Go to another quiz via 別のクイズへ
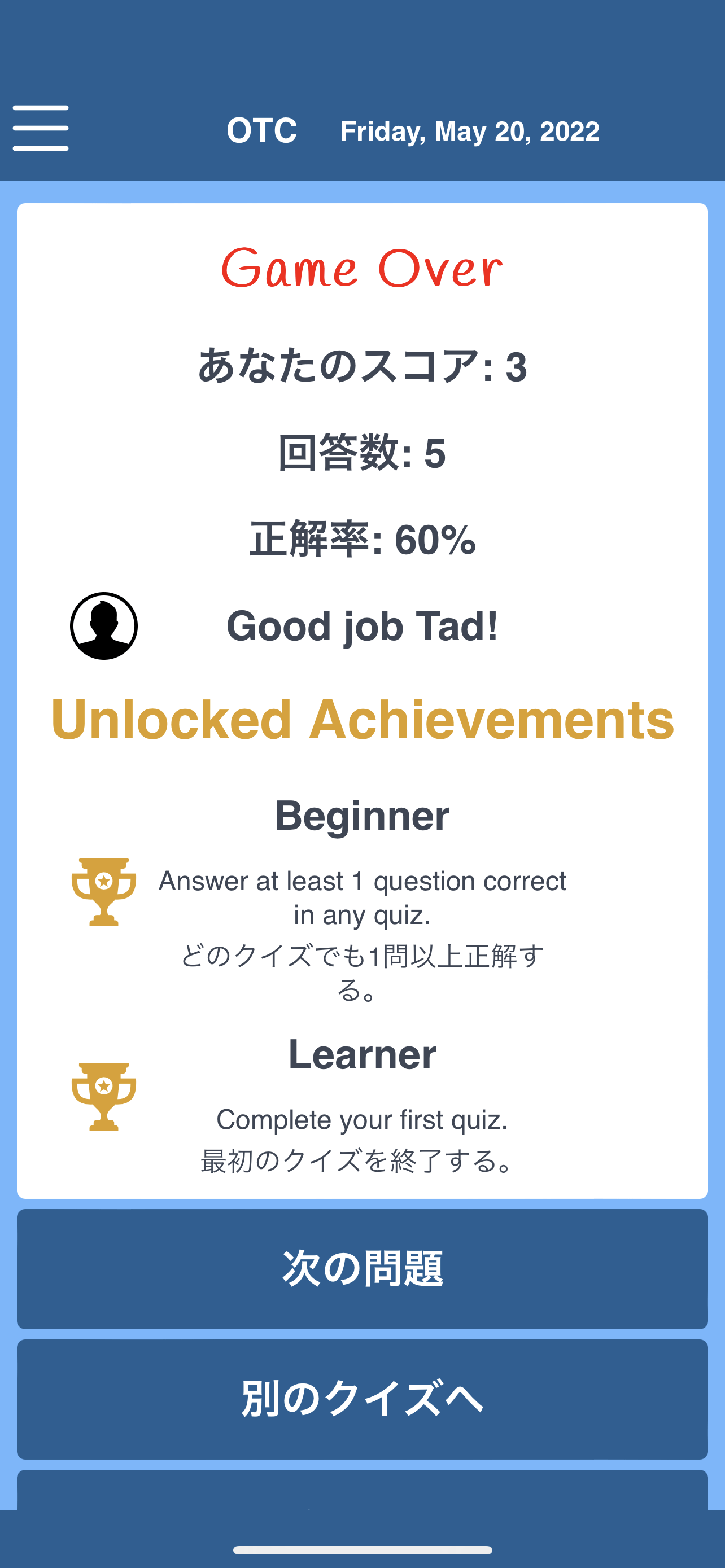 click(x=362, y=1399)
